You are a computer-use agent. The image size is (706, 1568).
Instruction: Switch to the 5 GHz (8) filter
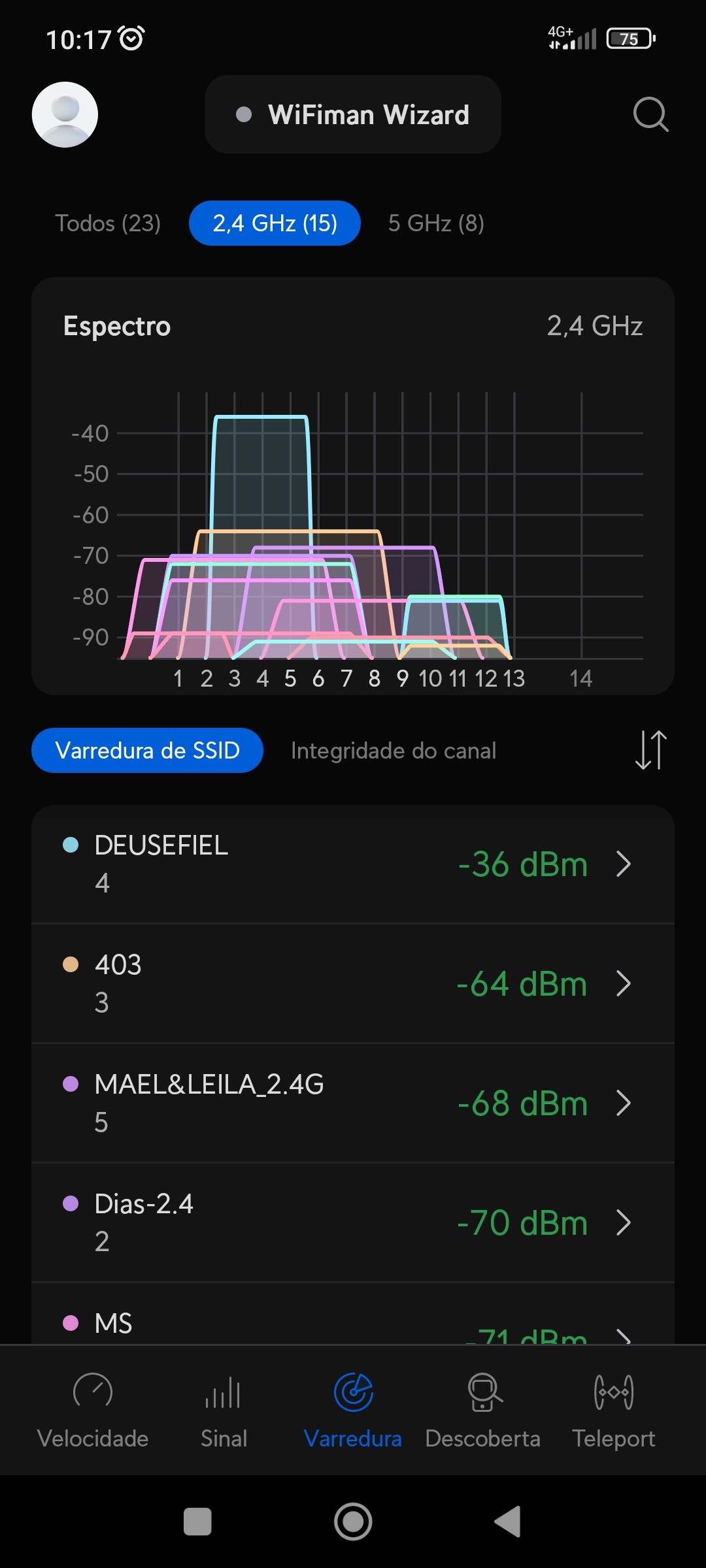click(x=436, y=223)
